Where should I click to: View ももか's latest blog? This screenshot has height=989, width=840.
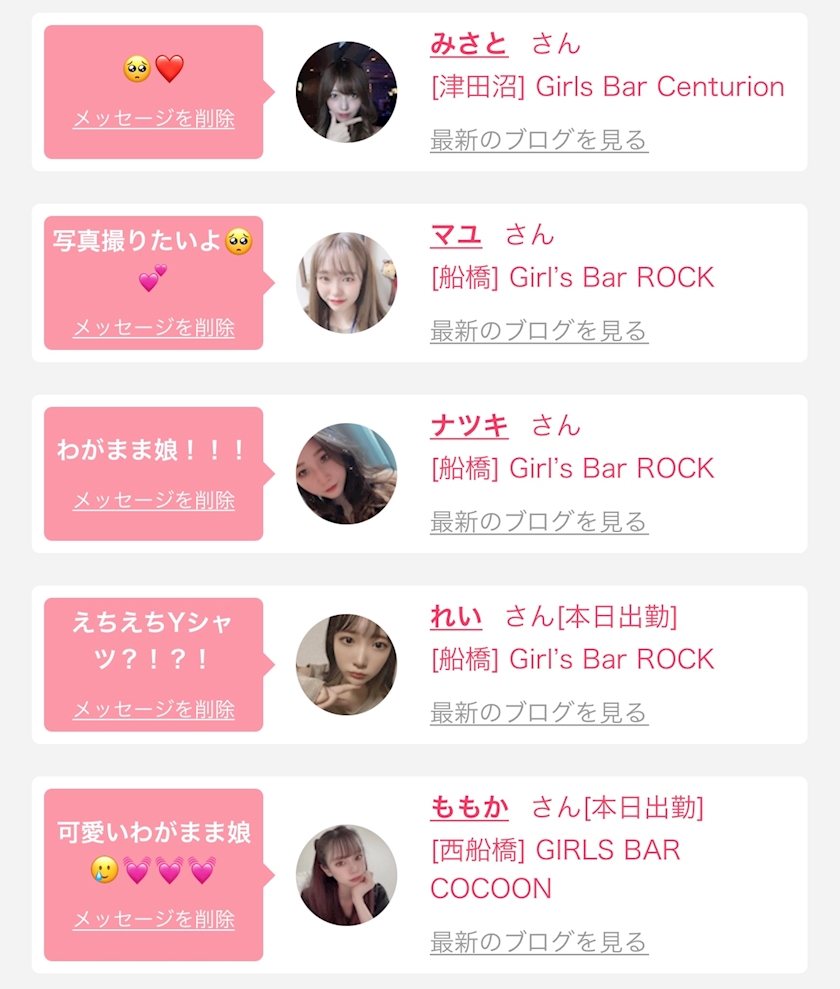click(x=539, y=942)
